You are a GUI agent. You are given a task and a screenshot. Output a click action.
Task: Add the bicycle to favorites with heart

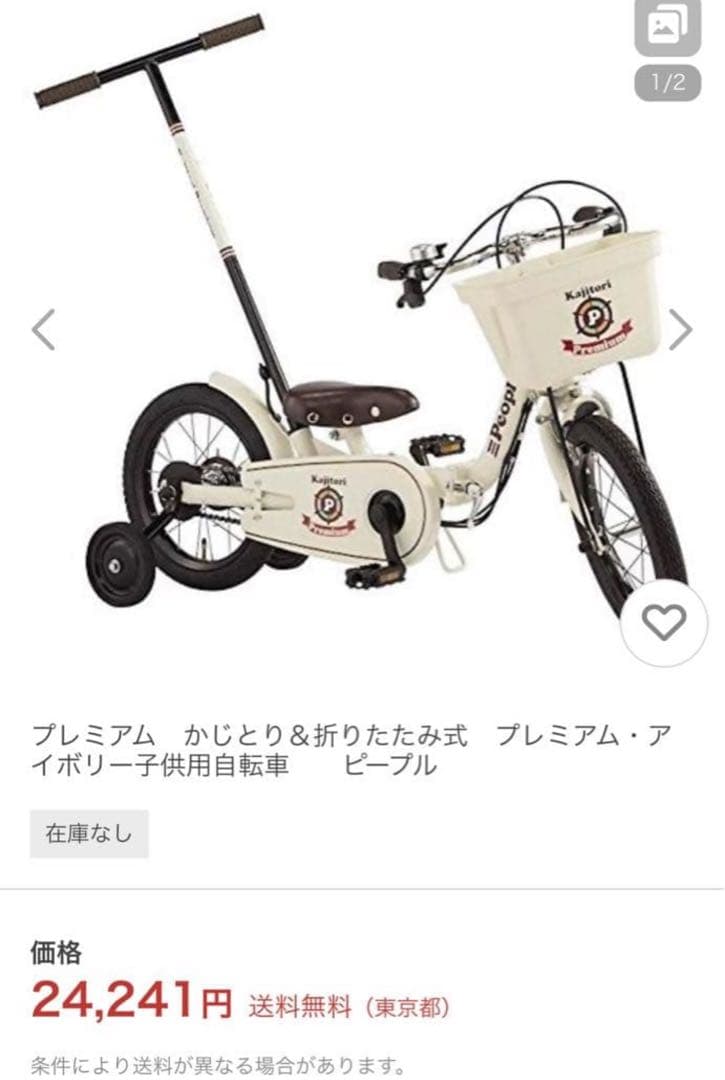pyautogui.click(x=664, y=623)
